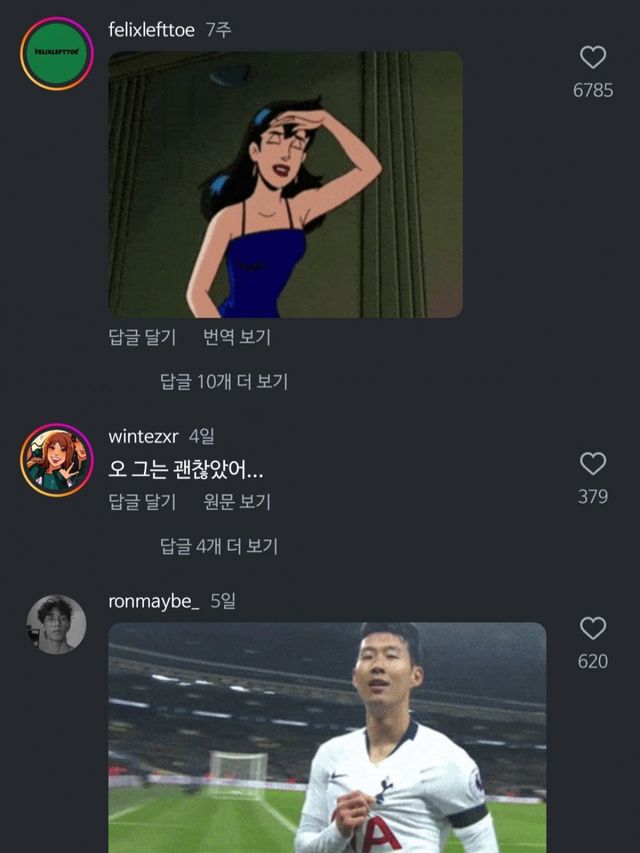Expand 4 more replies under wintezxr
Image resolution: width=640 pixels, height=853 pixels.
219,546
